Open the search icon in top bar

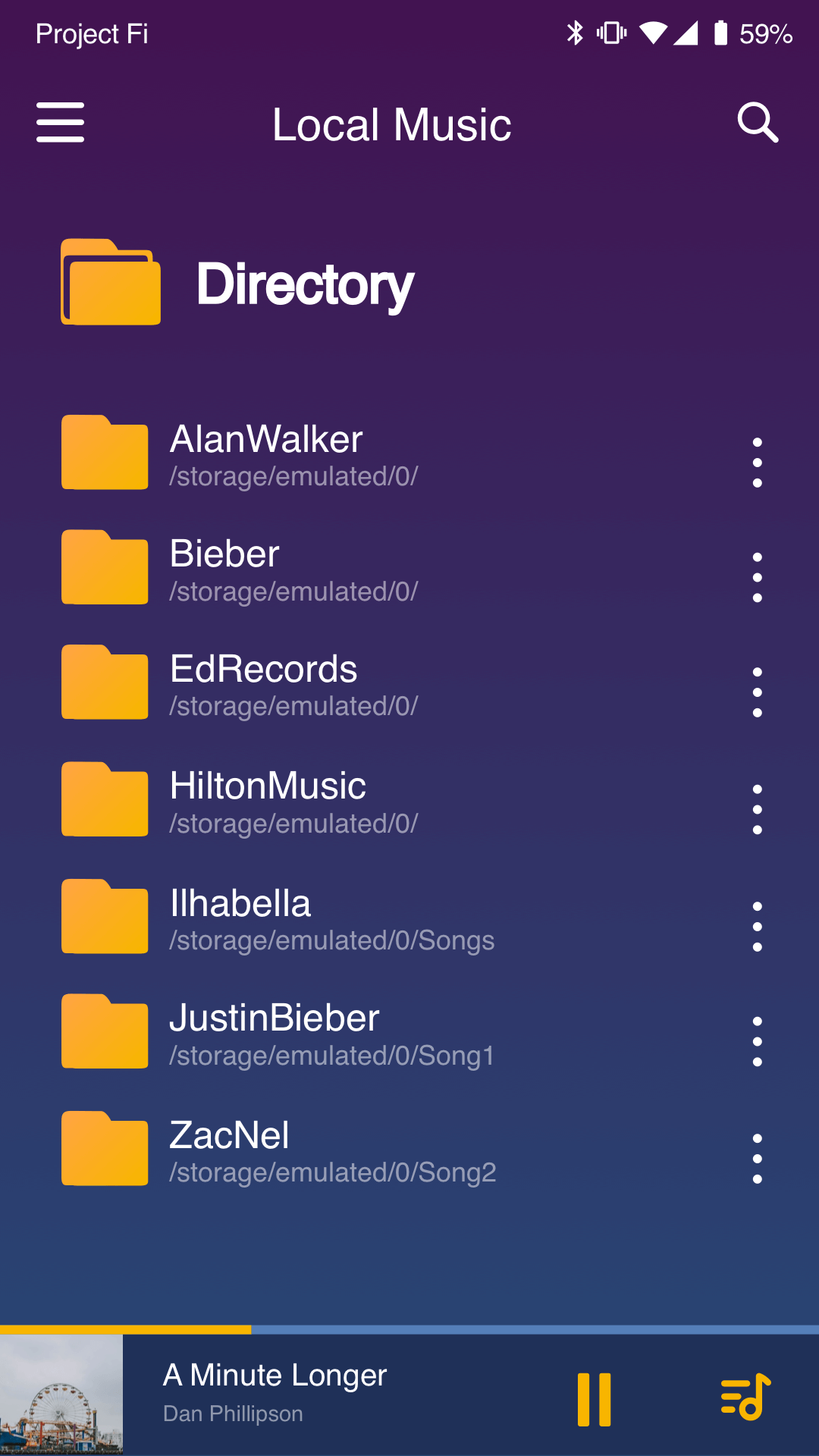click(757, 123)
